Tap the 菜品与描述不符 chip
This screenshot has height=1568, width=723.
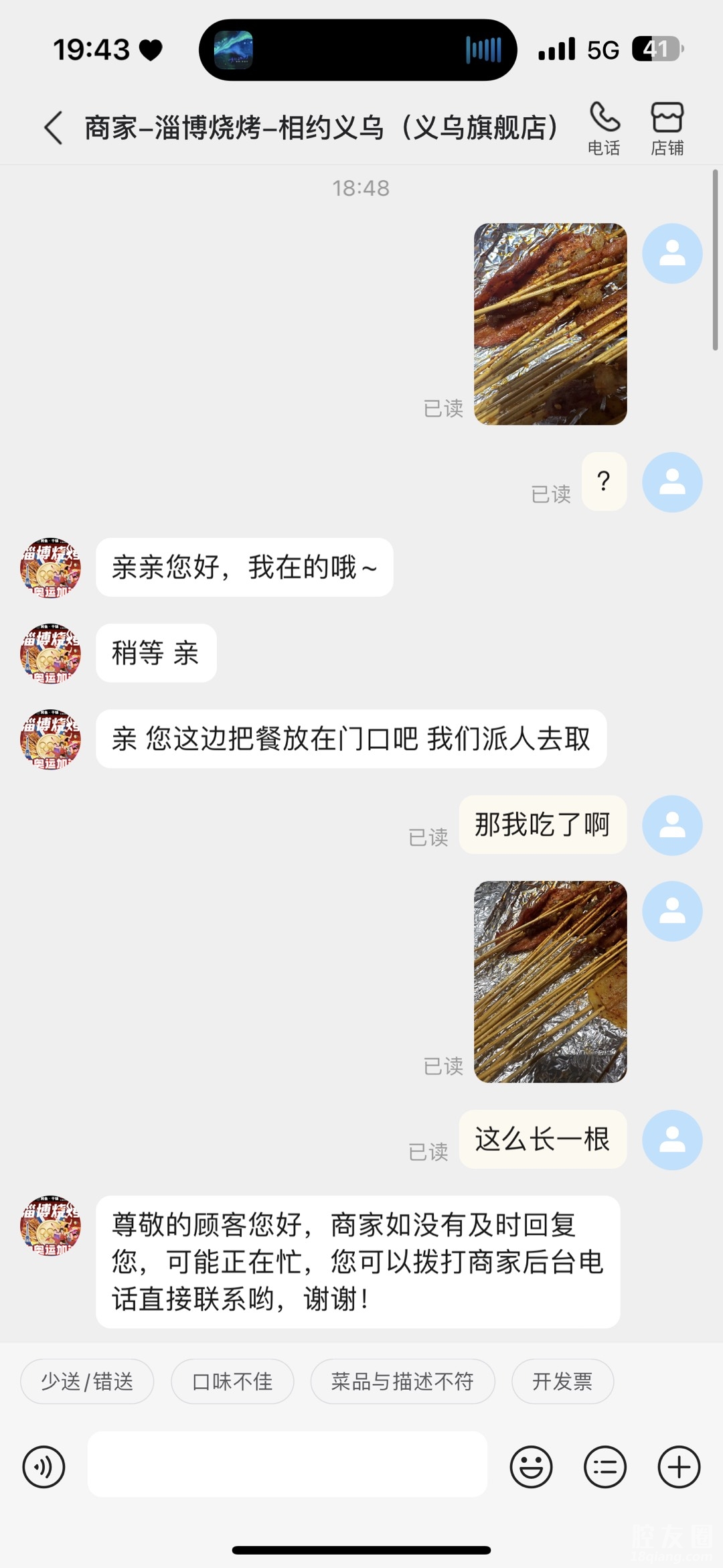[402, 1381]
